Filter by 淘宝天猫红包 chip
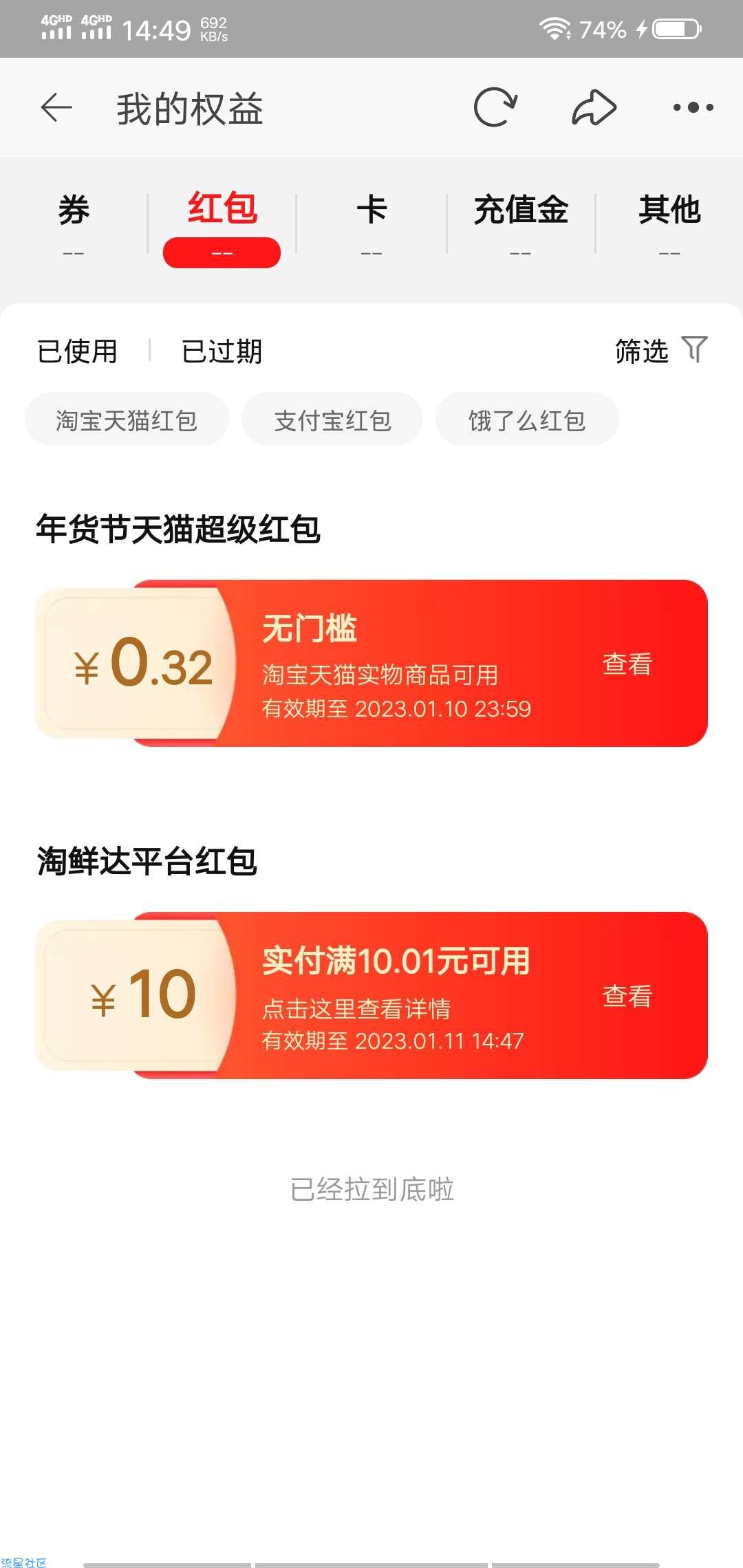The height and width of the screenshot is (1568, 743). [x=127, y=420]
